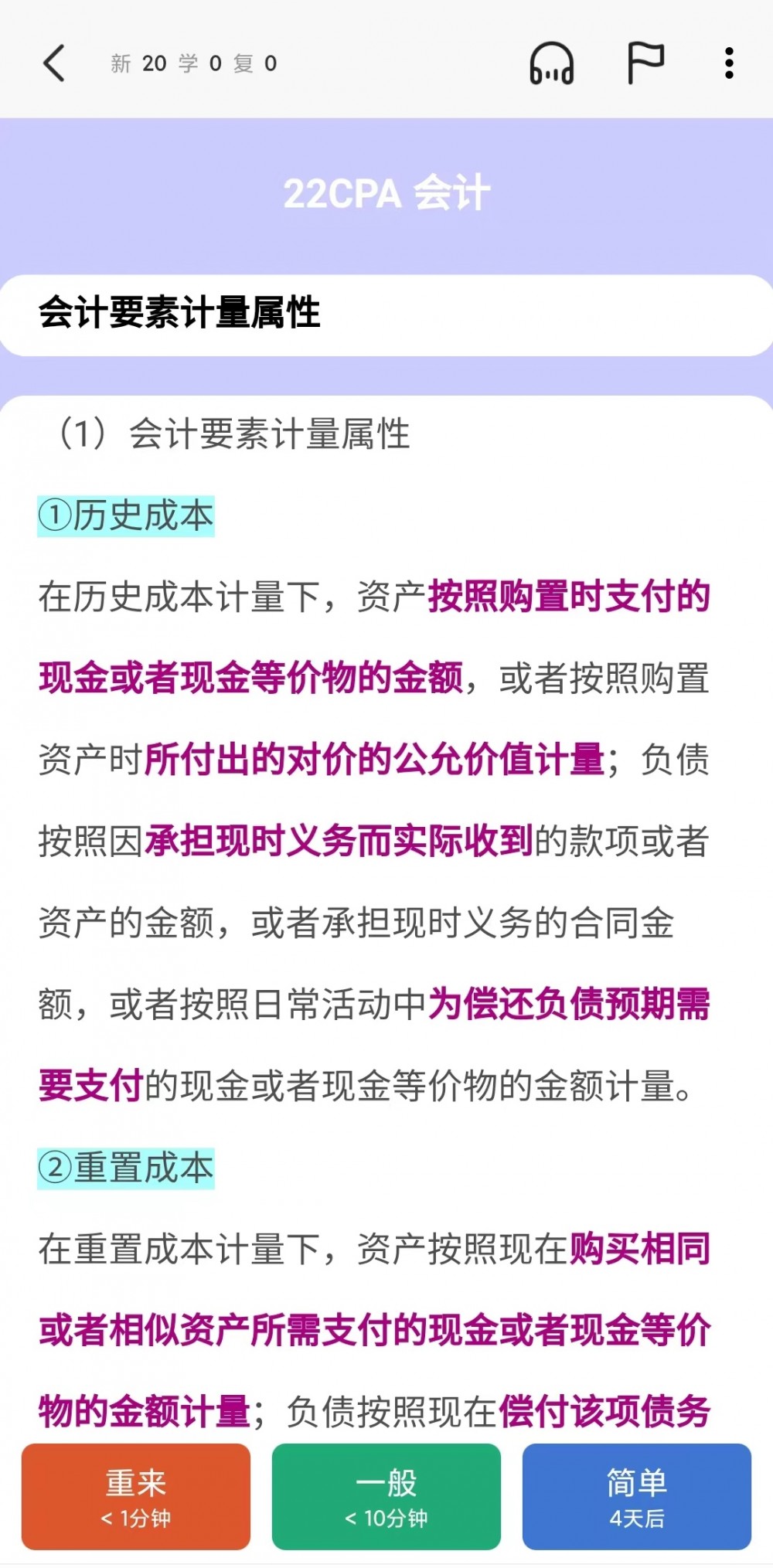Tap the headphones audio icon
Image resolution: width=773 pixels, height=1568 pixels.
click(551, 63)
